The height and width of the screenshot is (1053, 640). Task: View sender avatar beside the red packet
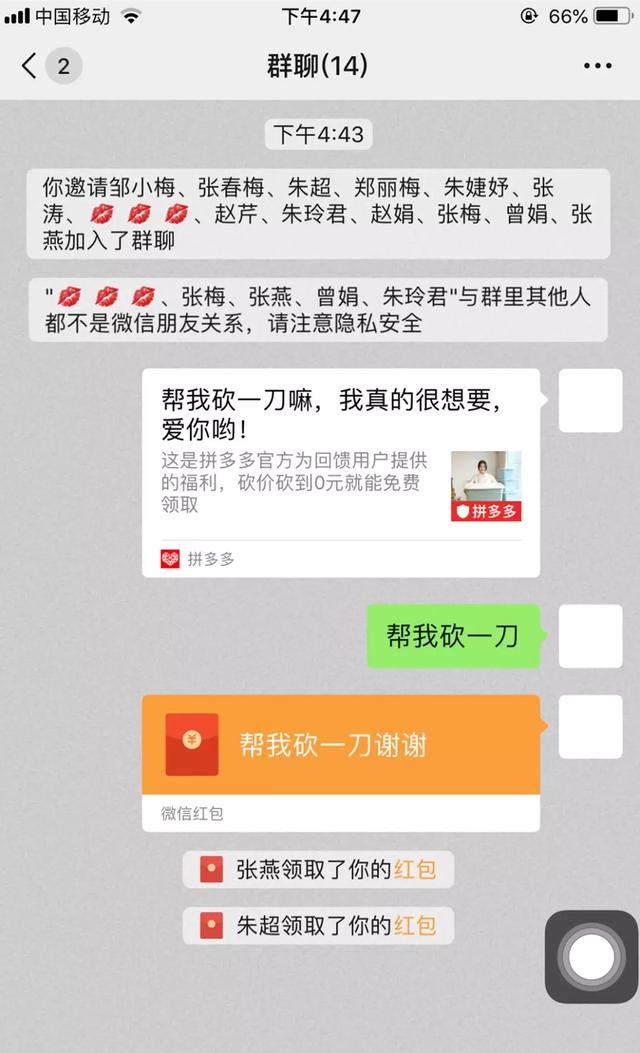point(590,727)
